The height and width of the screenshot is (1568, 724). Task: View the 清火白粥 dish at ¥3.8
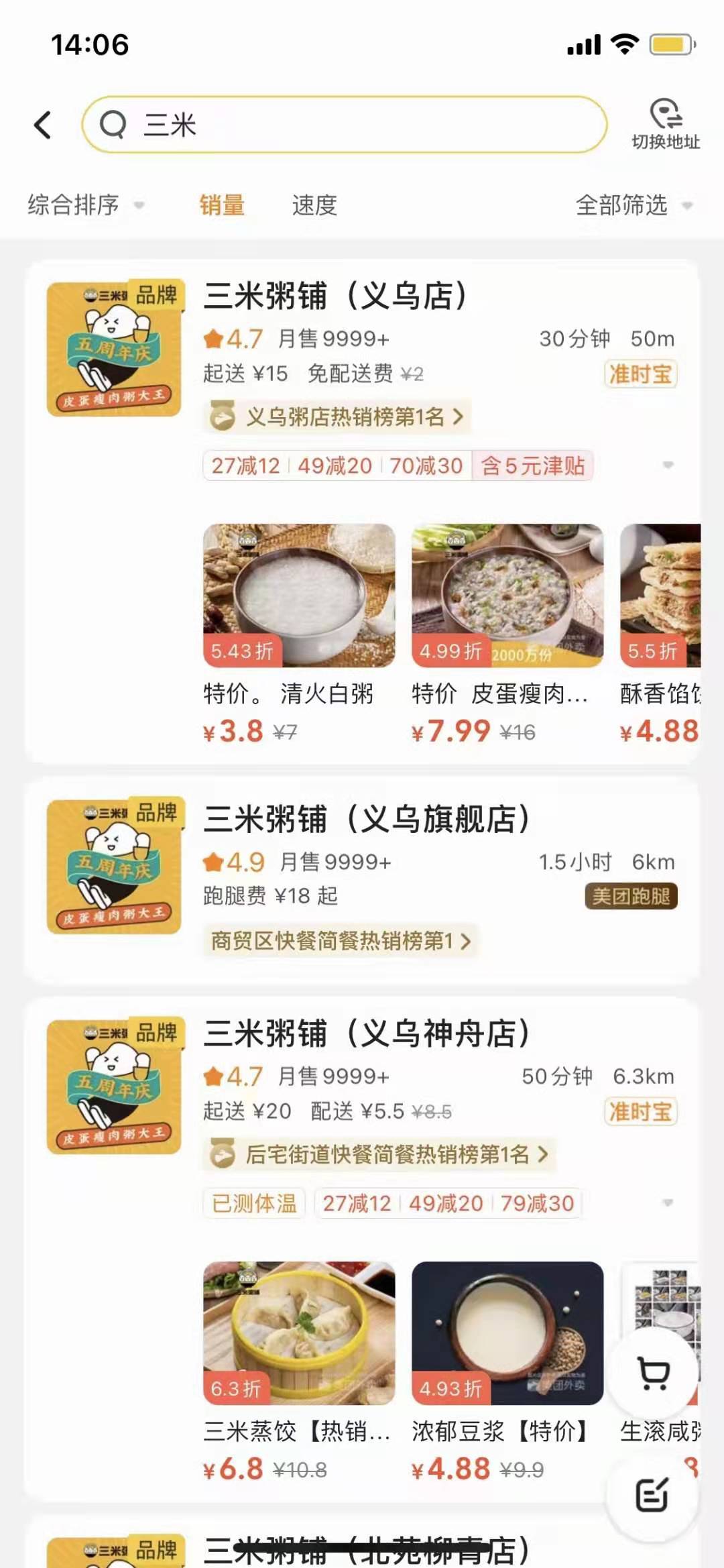pos(299,596)
